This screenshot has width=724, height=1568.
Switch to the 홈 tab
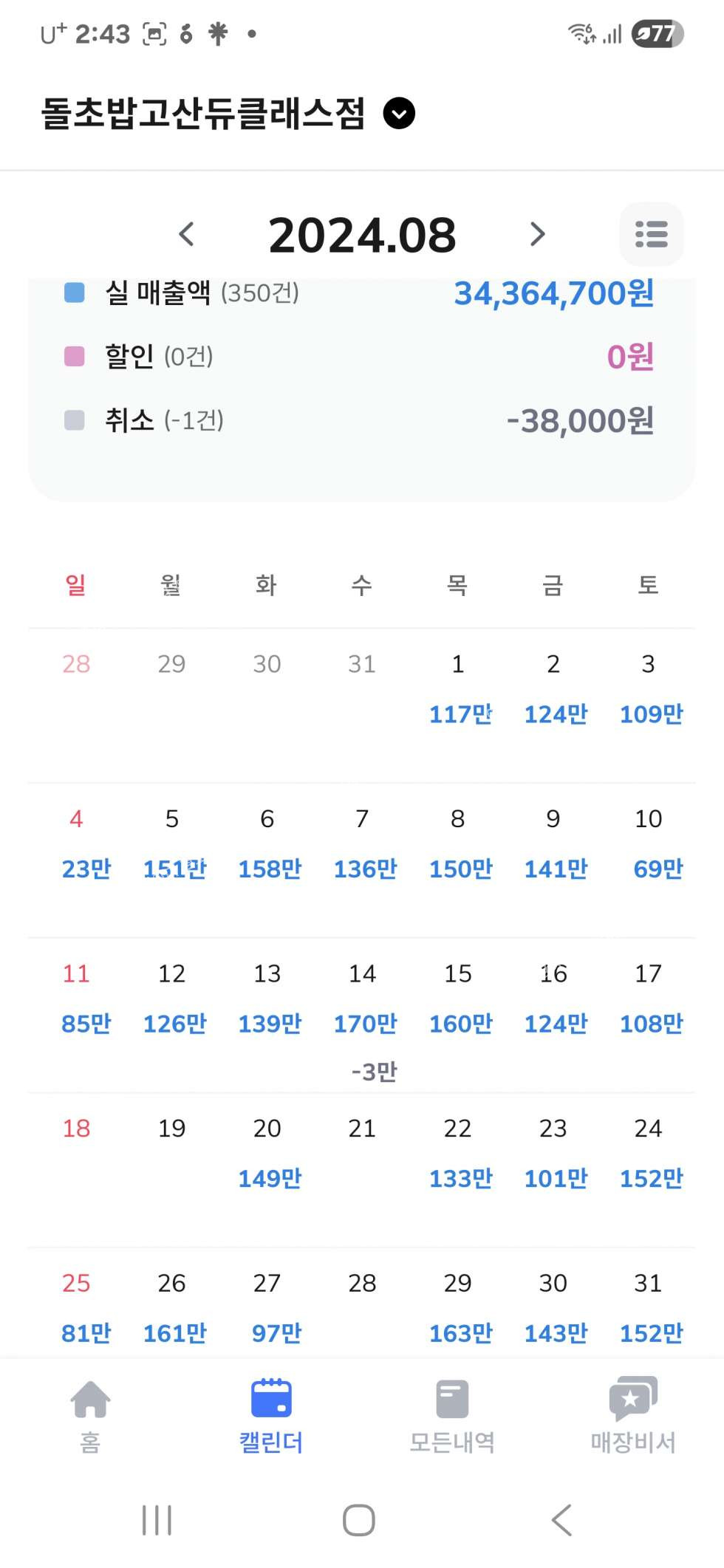point(90,1415)
